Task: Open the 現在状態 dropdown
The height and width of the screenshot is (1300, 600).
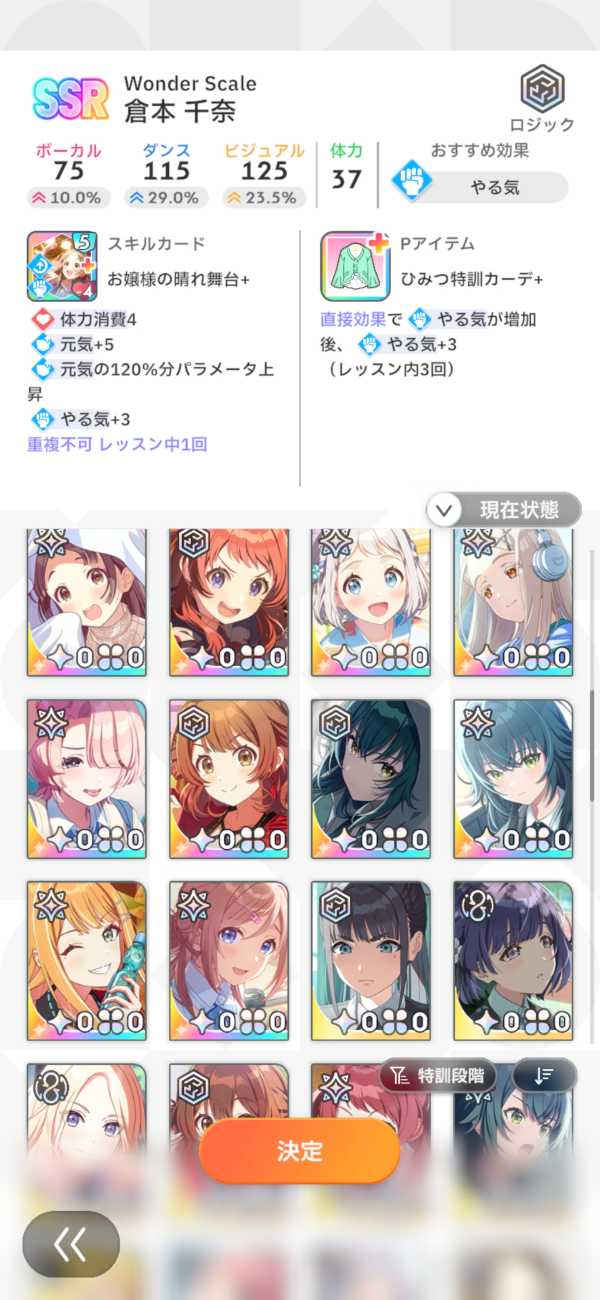Action: tap(504, 510)
